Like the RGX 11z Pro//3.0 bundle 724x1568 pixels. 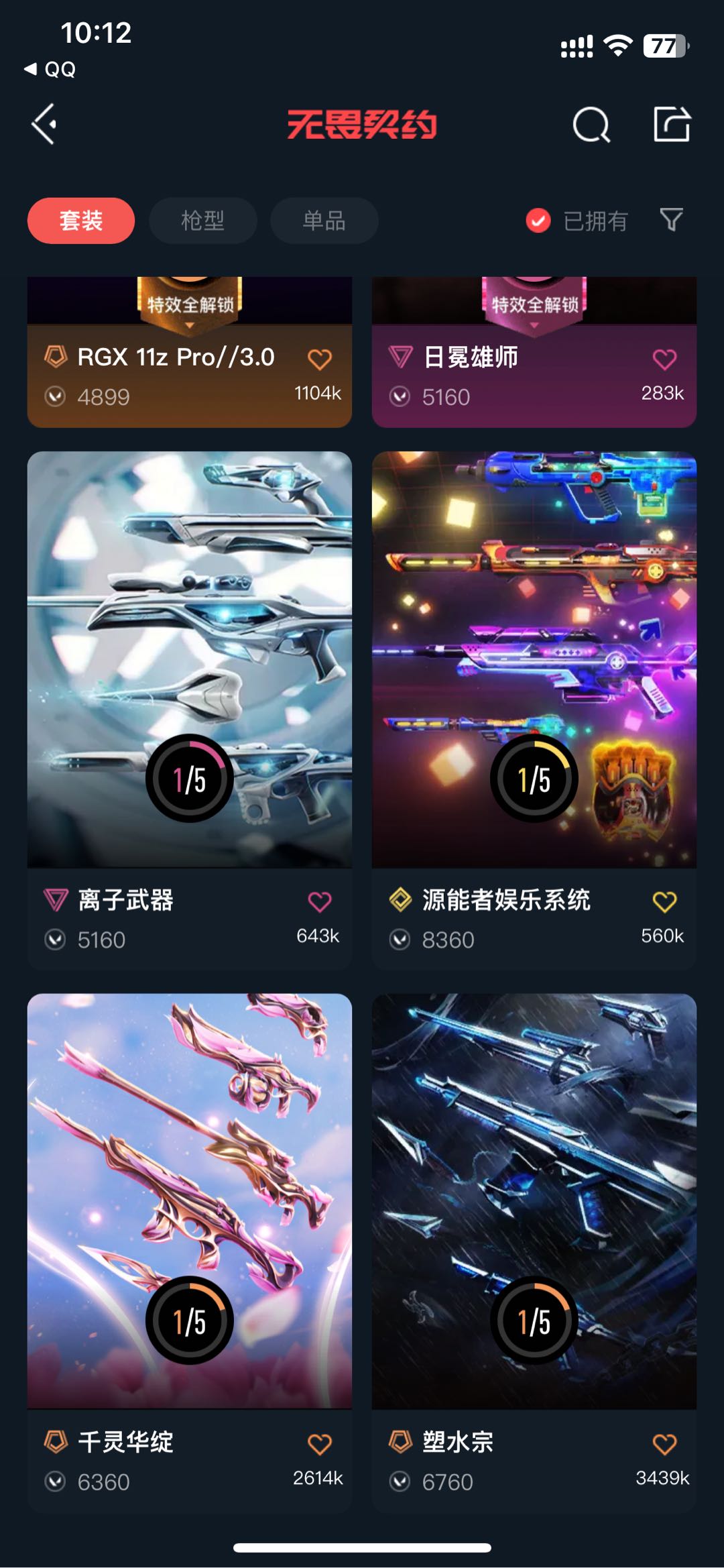pos(320,359)
